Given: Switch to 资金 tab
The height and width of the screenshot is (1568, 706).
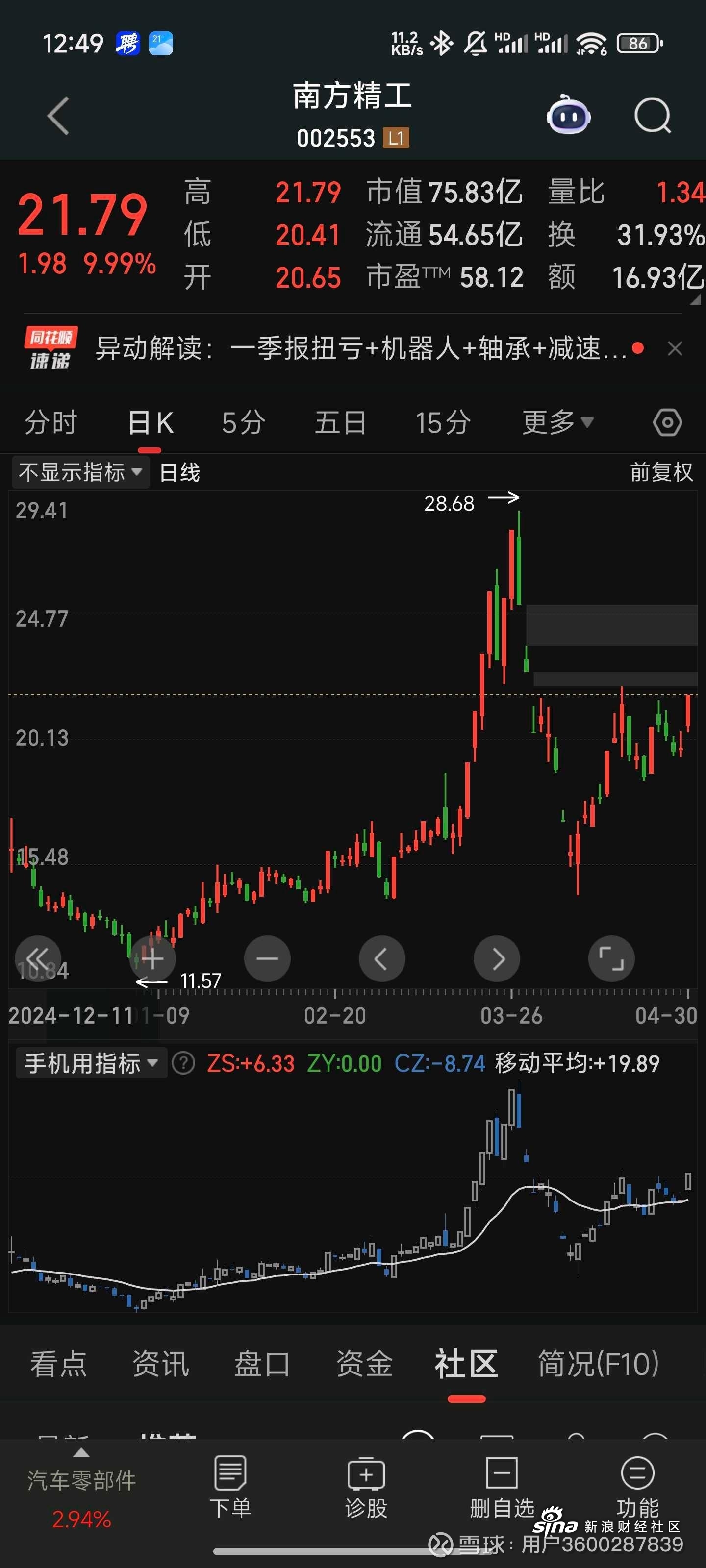Looking at the screenshot, I should pos(364,1363).
